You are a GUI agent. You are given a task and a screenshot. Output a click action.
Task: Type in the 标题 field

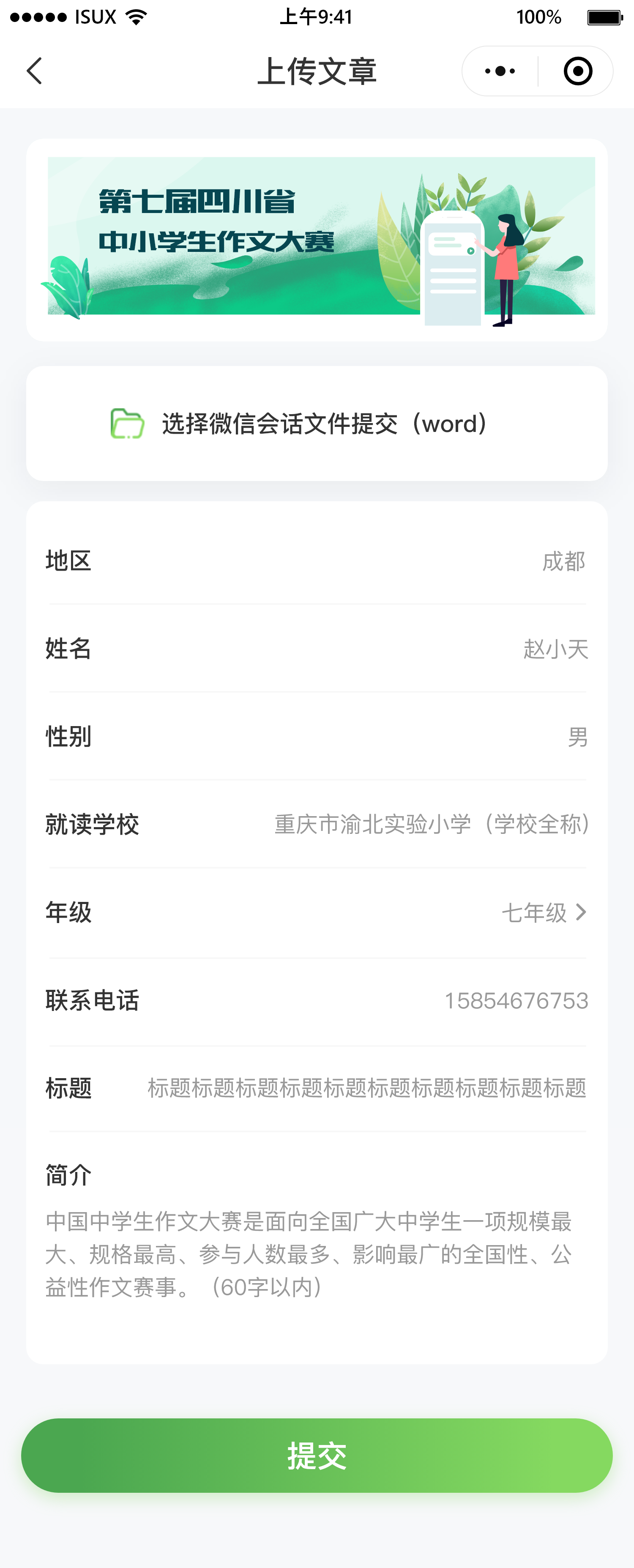pos(366,1088)
